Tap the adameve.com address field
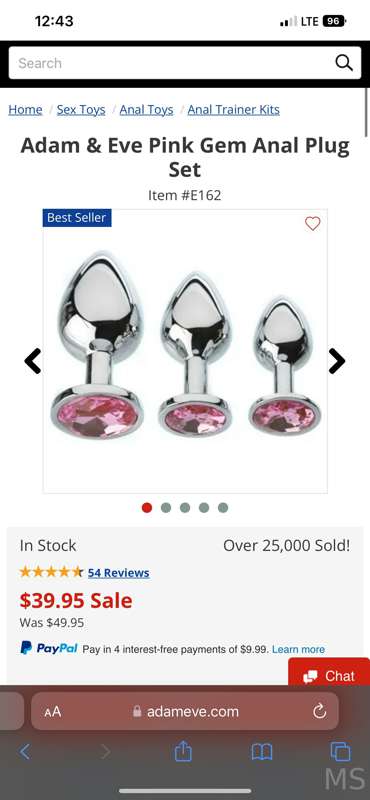 click(185, 711)
